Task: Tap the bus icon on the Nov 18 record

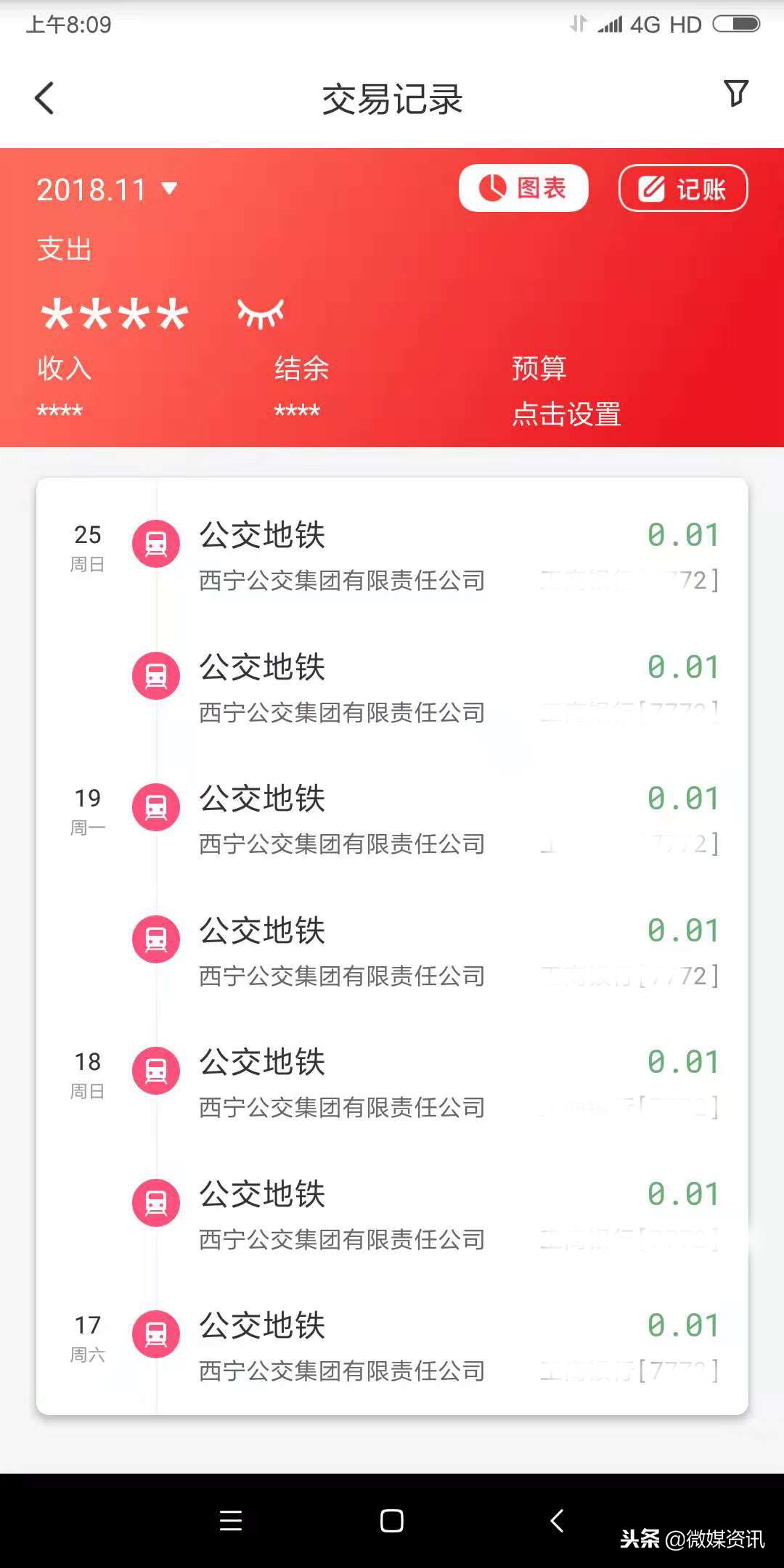Action: [x=156, y=1069]
